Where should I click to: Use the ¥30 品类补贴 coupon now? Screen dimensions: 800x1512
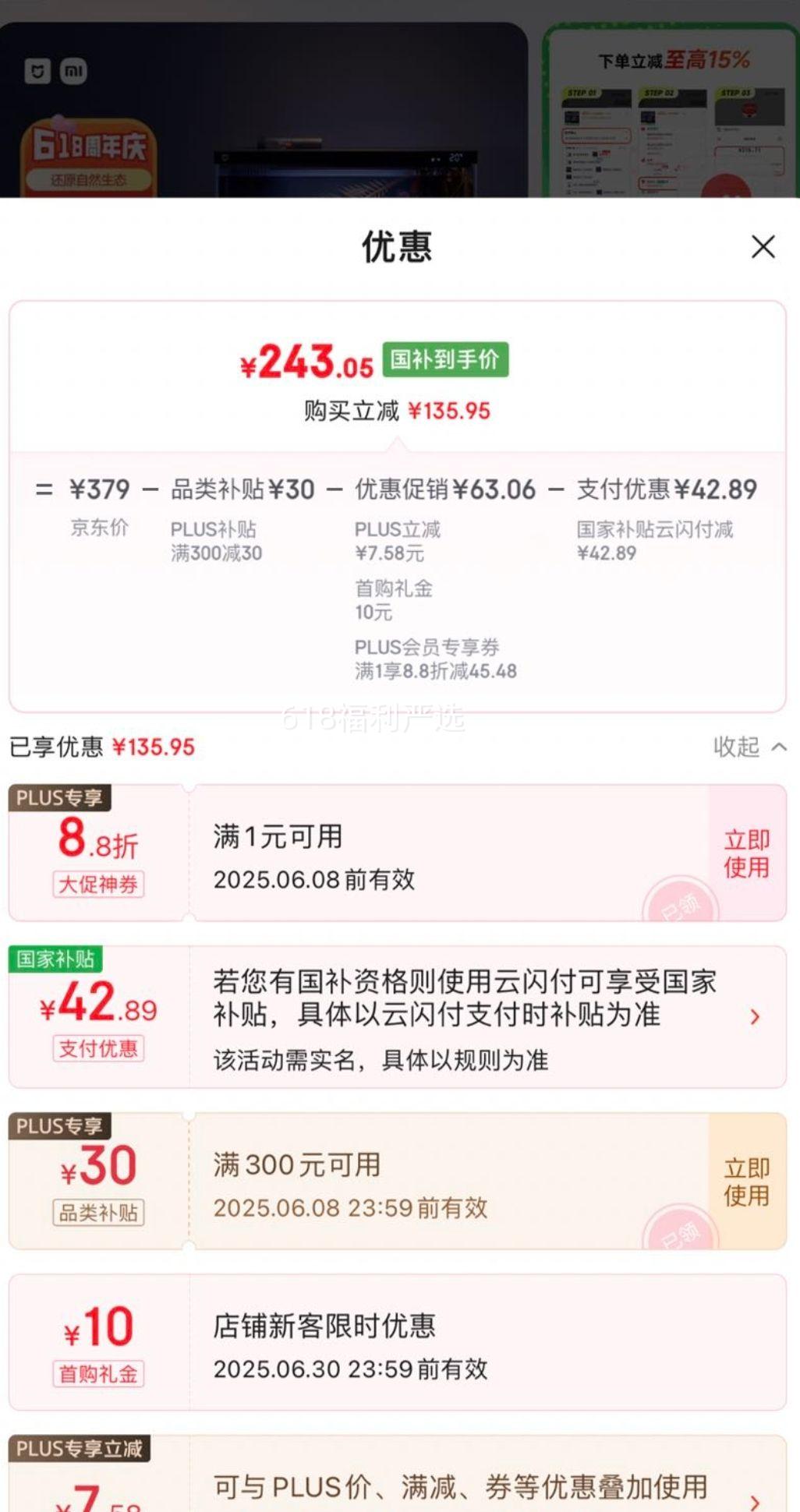(746, 1182)
